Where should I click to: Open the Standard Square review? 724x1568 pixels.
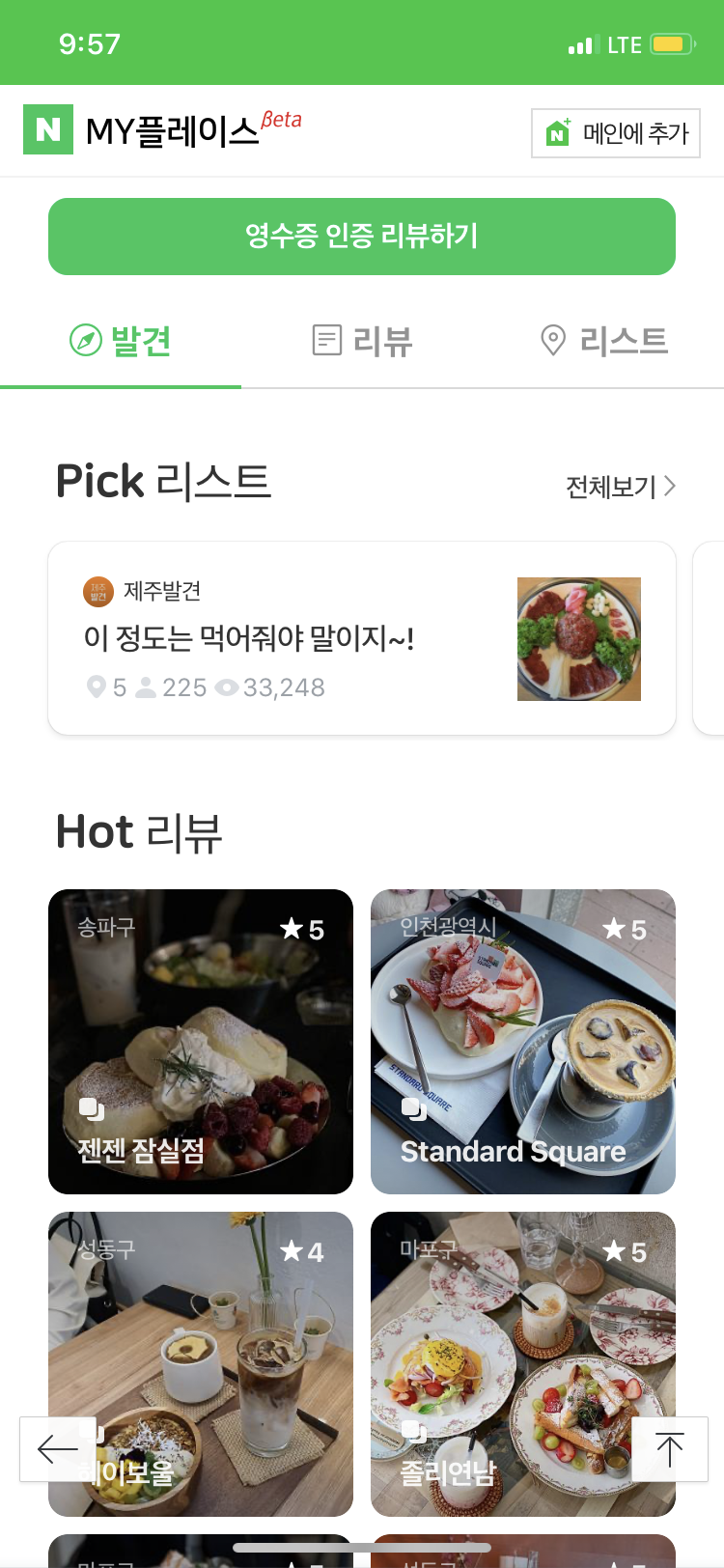coord(523,1041)
